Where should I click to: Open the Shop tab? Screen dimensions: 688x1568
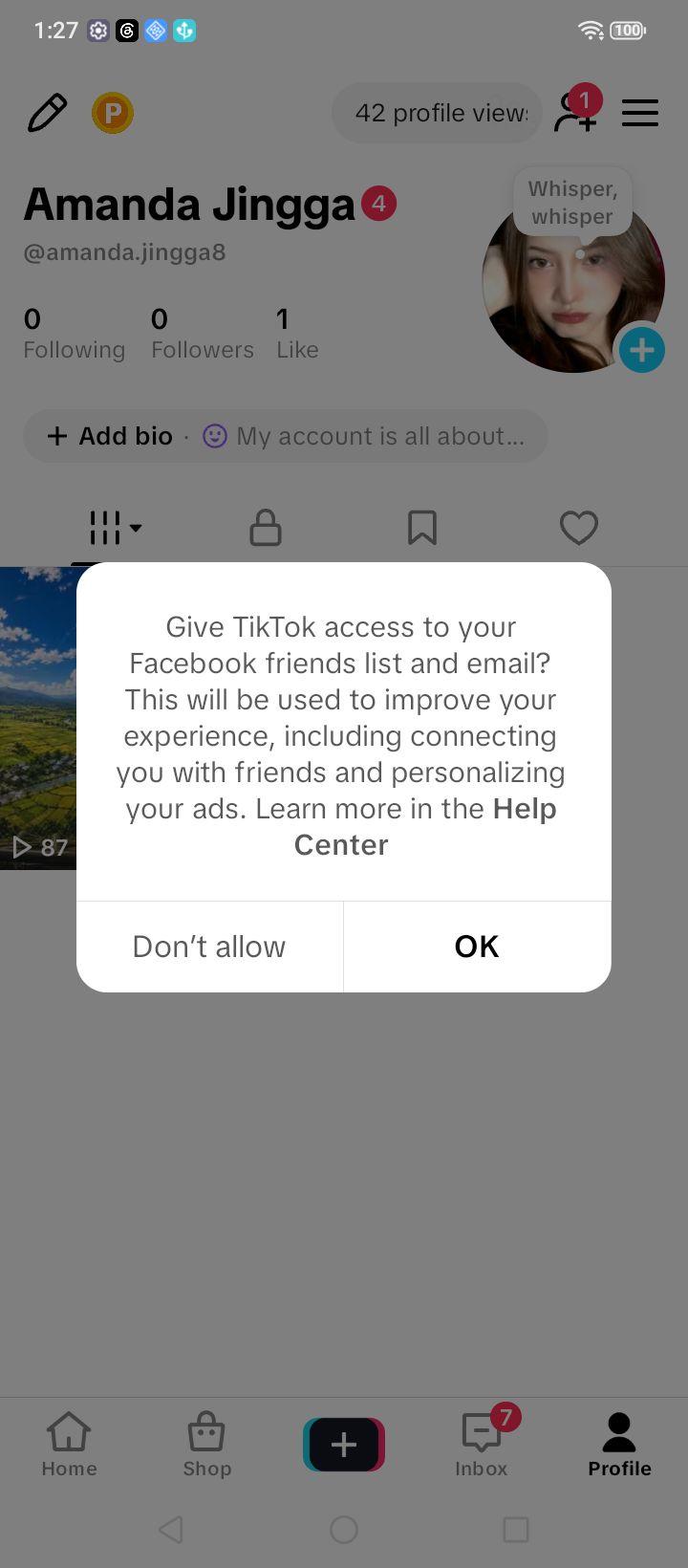coord(206,1445)
